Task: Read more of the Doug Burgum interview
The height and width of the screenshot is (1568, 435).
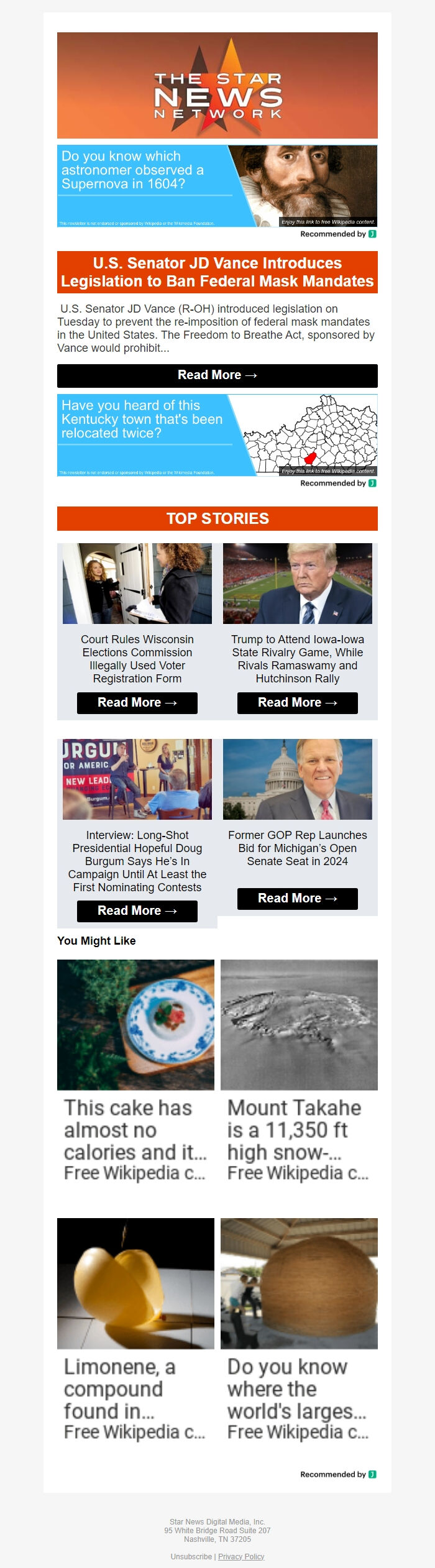Action: [x=137, y=911]
